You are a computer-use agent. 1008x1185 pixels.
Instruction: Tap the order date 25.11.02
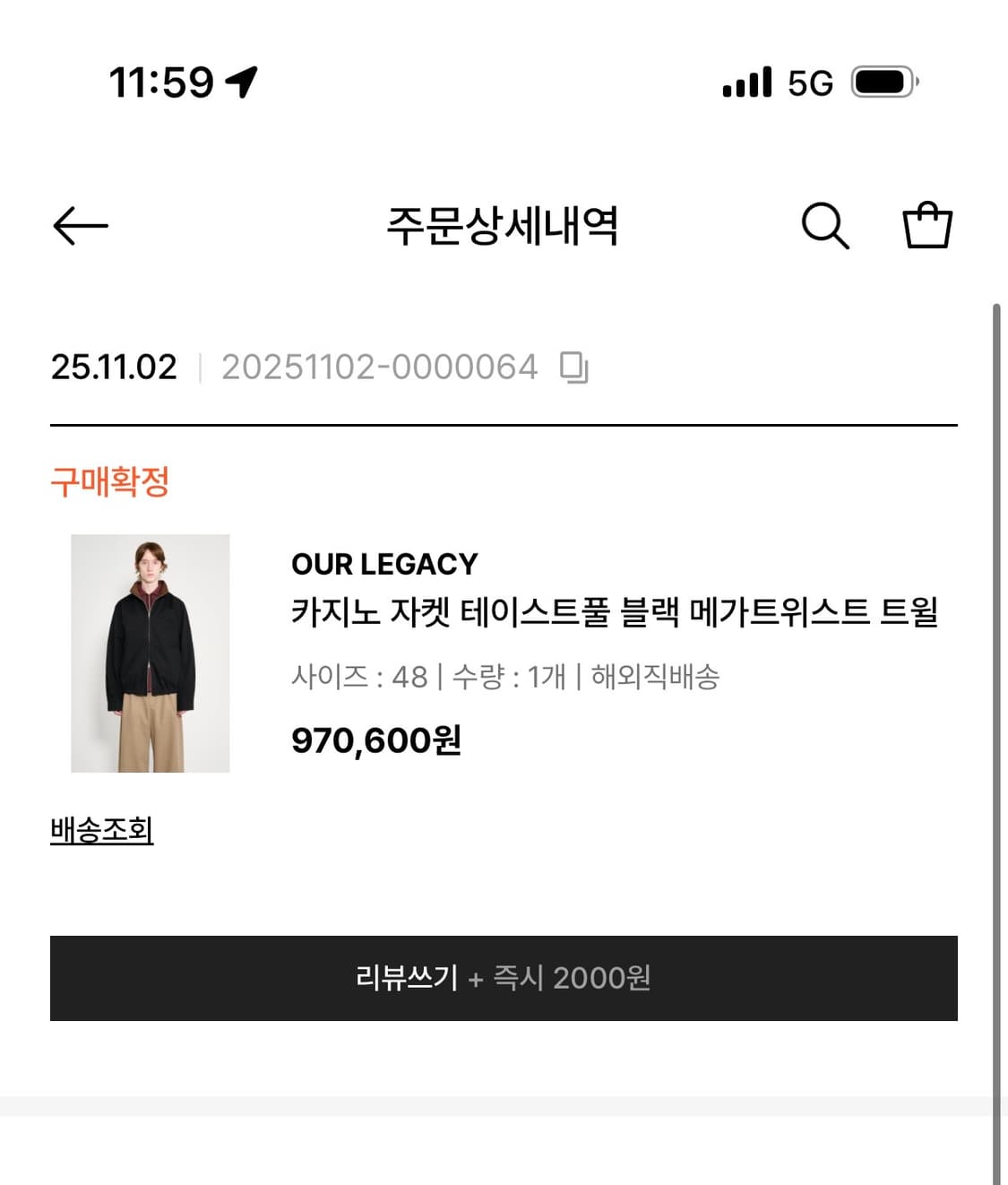pos(115,366)
